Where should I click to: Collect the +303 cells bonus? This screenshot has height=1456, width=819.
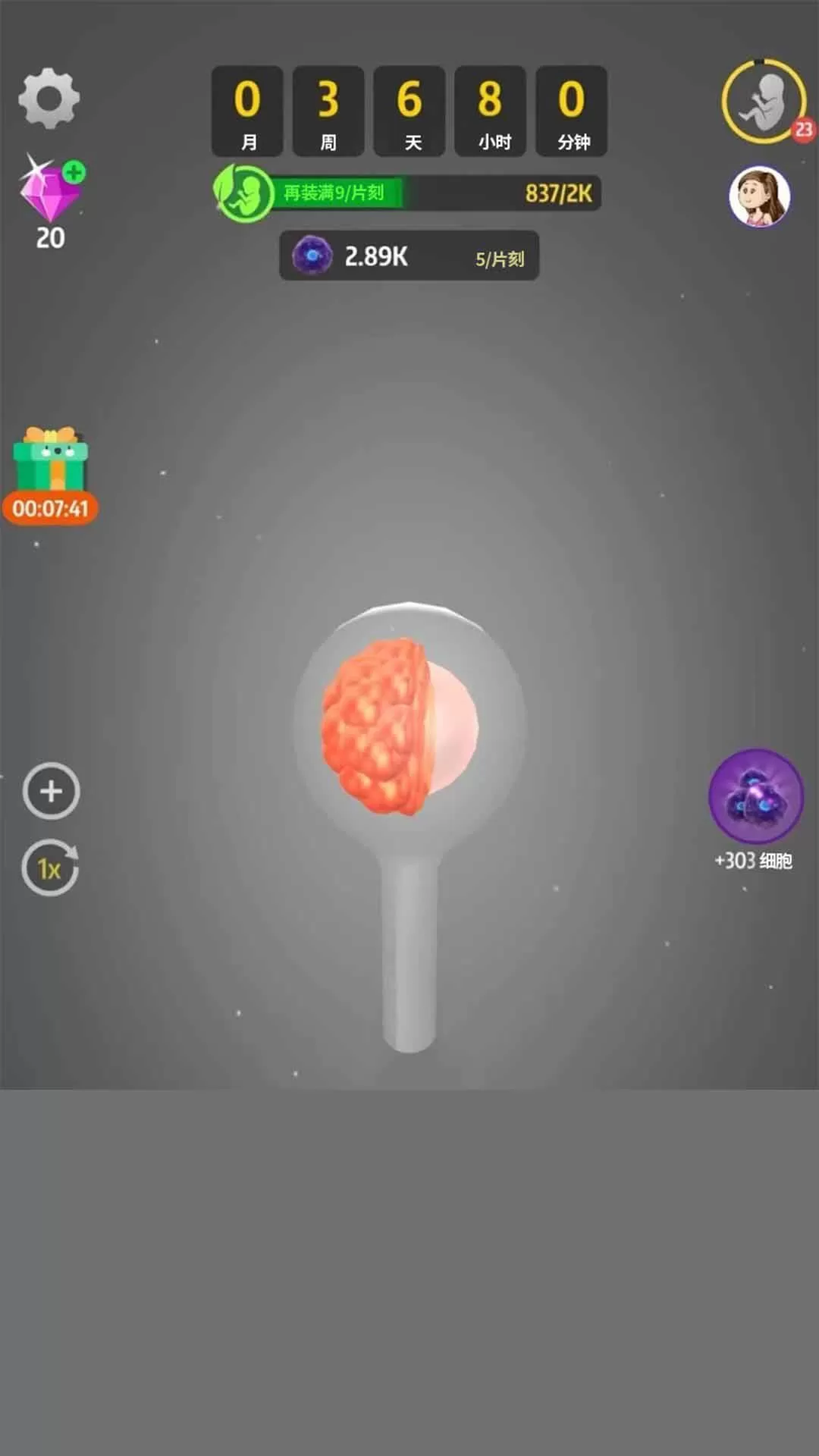pos(755,797)
